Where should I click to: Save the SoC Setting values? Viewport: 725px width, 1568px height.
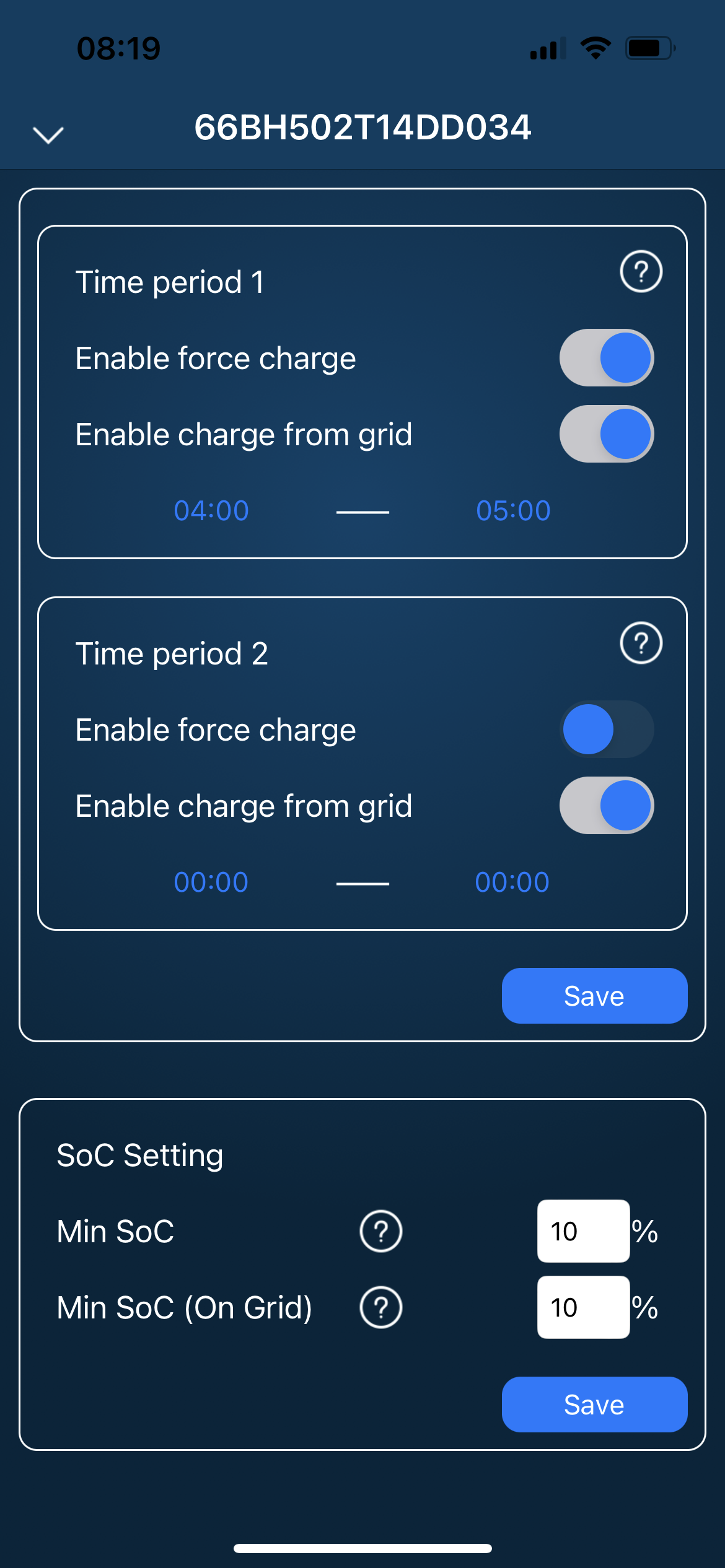click(594, 1405)
